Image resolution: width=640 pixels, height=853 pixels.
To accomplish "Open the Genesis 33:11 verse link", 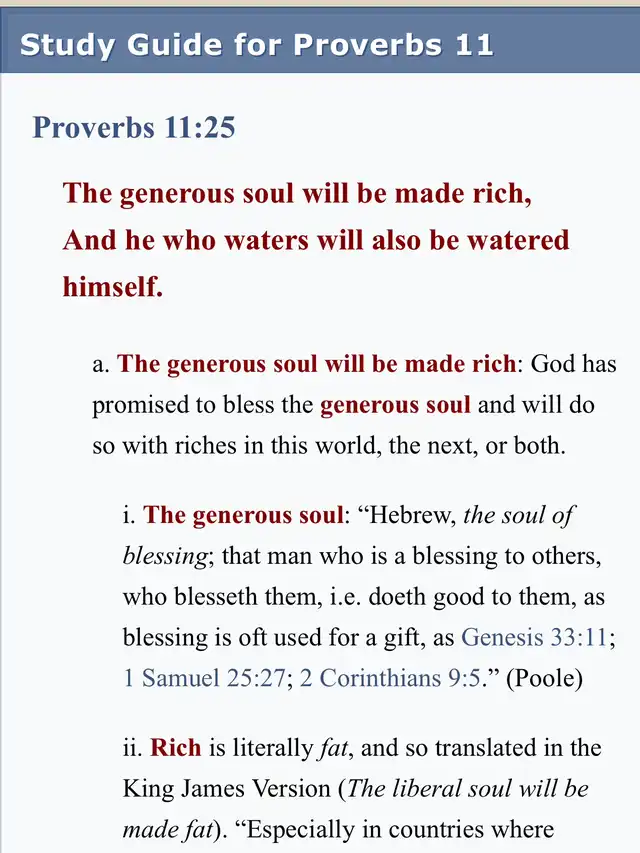I will (534, 637).
